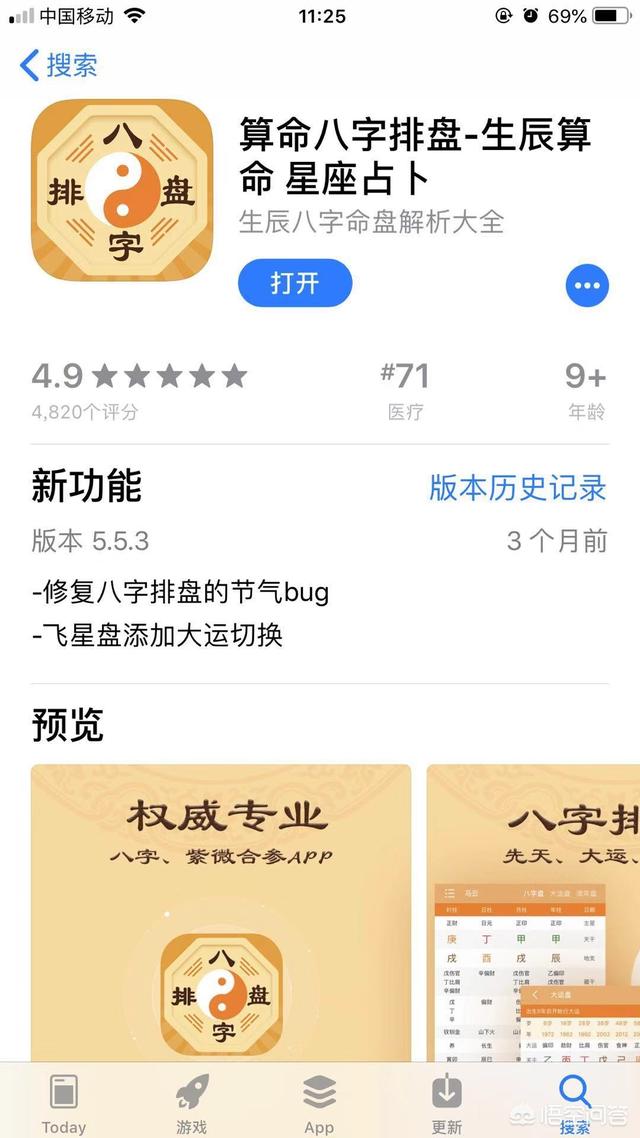
Task: View 版本历史记录 link
Action: pos(517,487)
